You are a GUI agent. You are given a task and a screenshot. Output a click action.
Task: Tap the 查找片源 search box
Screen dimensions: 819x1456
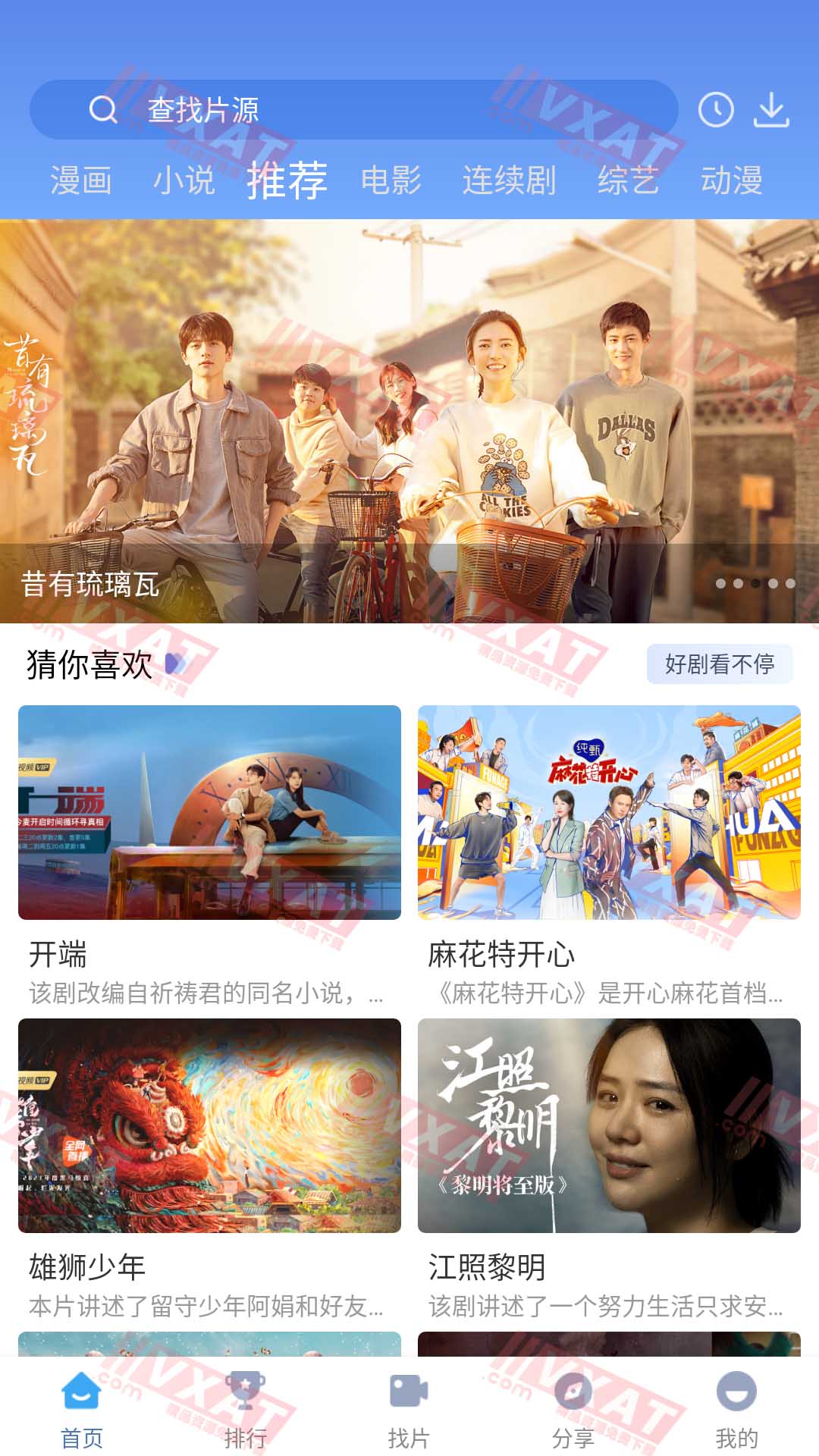pyautogui.click(x=353, y=110)
